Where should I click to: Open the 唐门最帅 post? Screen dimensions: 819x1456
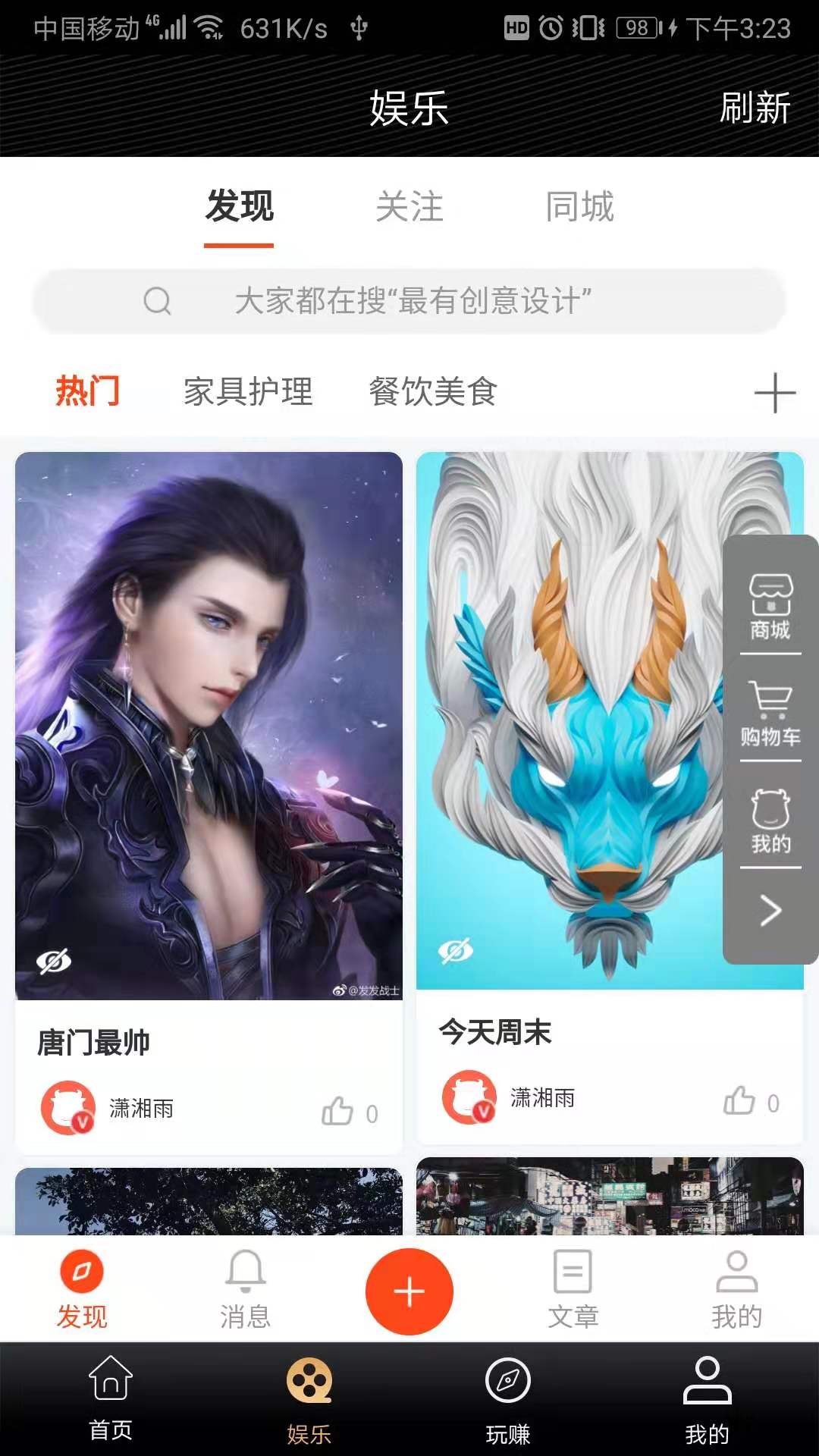click(x=209, y=726)
